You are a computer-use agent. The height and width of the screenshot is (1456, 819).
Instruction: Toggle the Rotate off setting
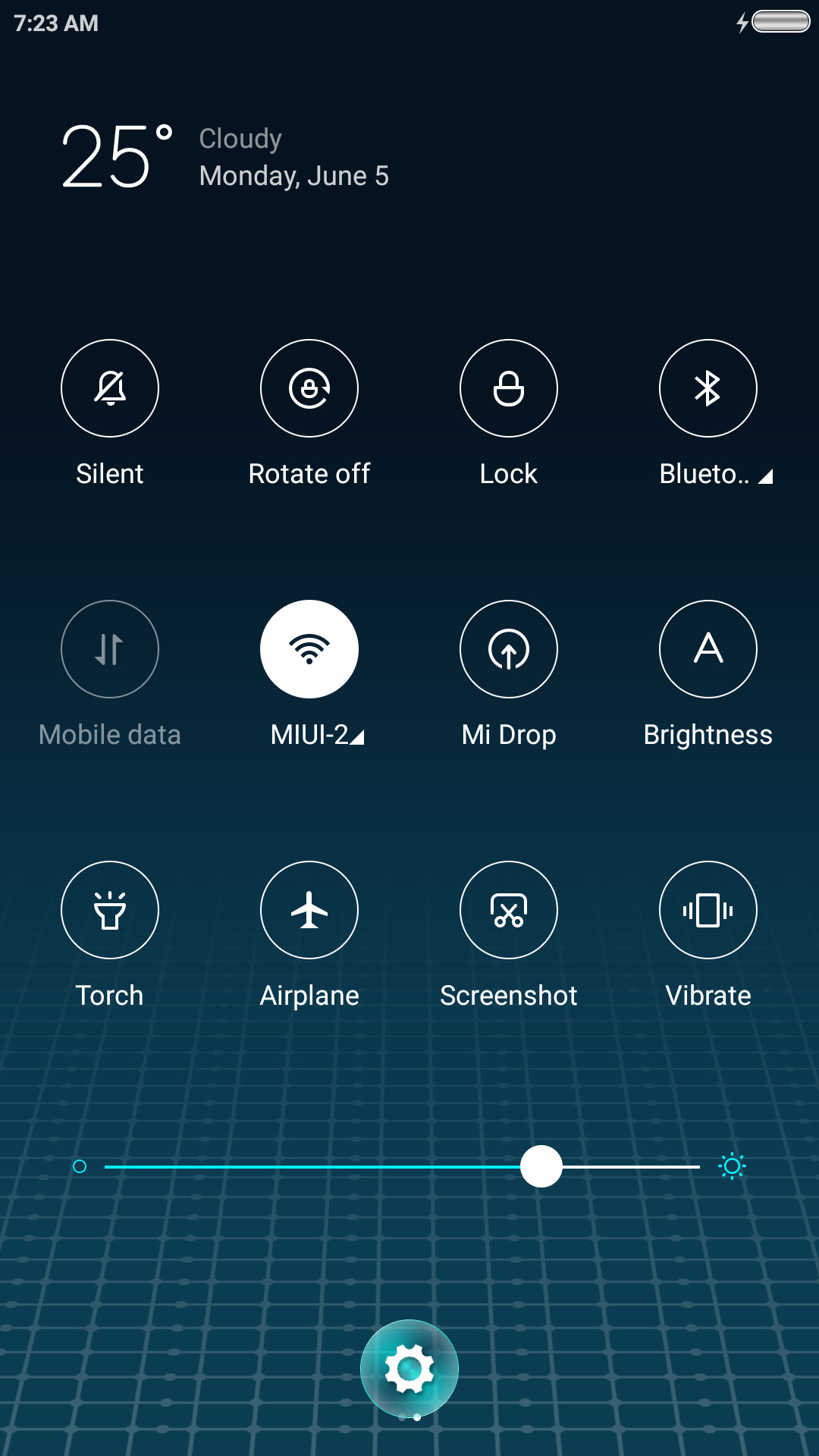coord(309,388)
